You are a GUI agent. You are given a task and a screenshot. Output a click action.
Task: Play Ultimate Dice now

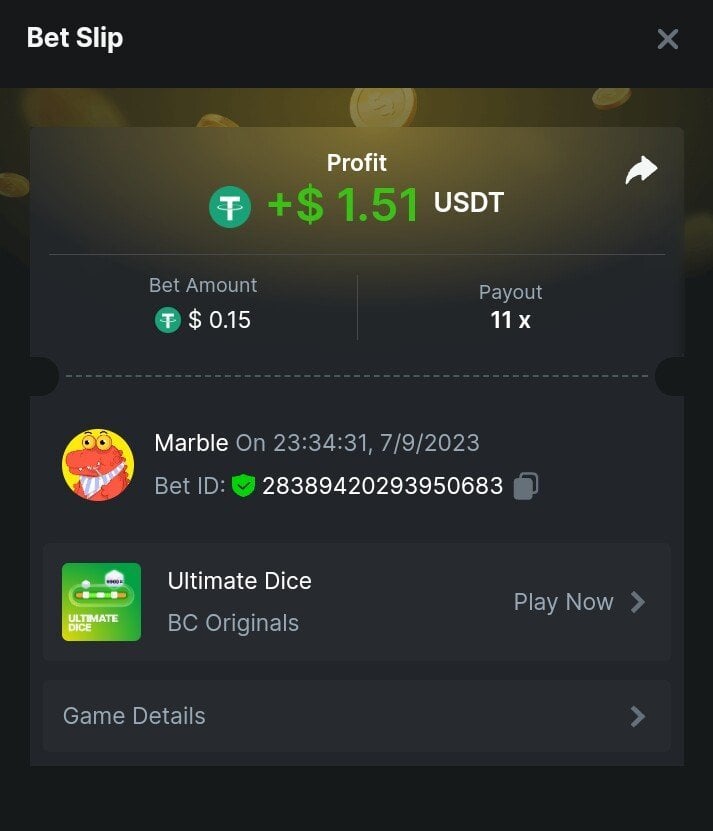pyautogui.click(x=578, y=602)
